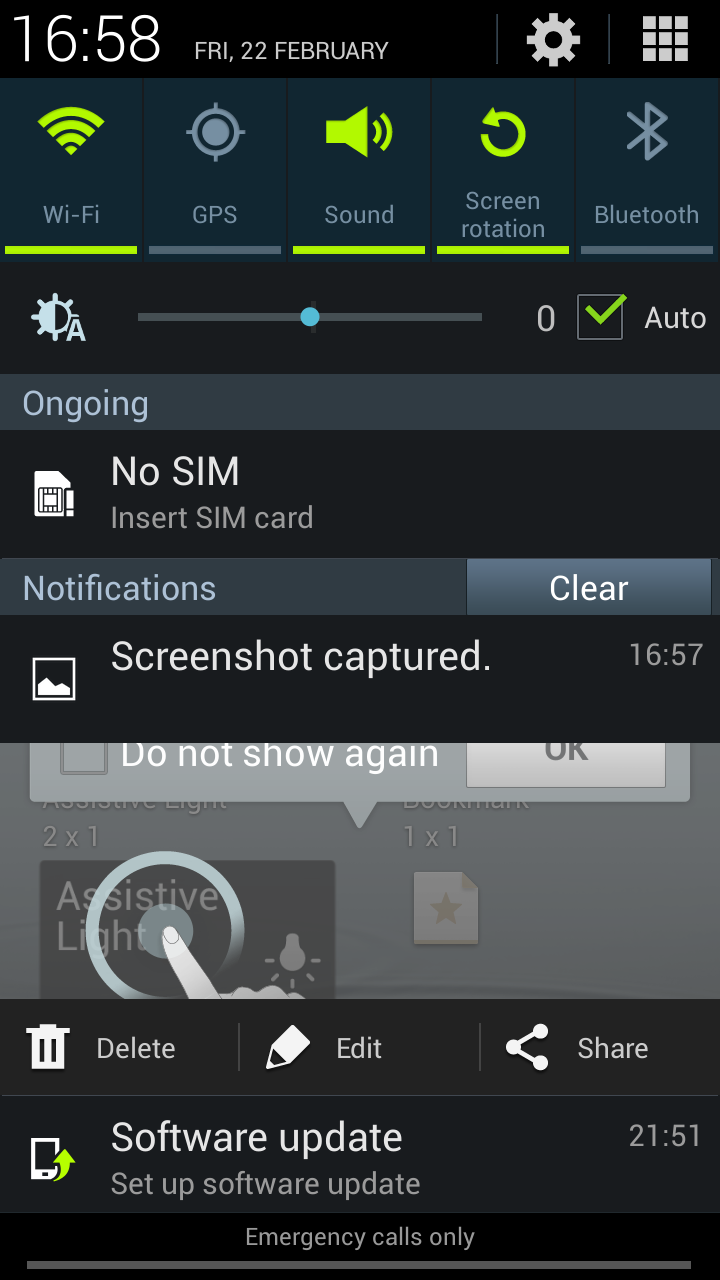Disable Screen rotation toggle
This screenshot has height=1280, width=720.
(x=503, y=167)
